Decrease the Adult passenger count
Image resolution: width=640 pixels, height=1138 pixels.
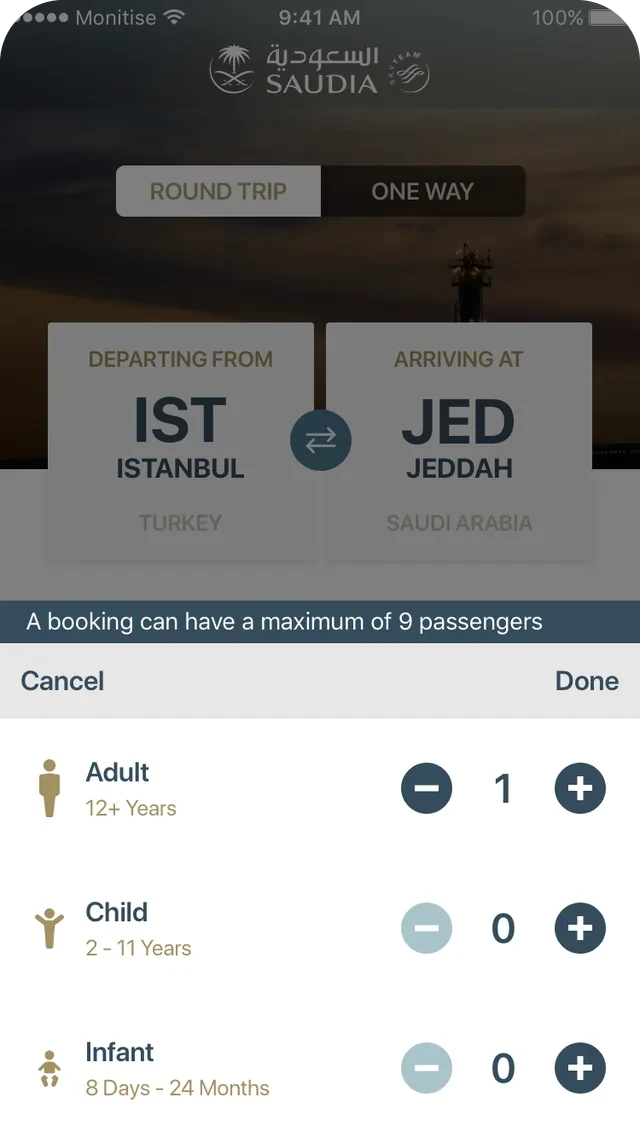pyautogui.click(x=427, y=788)
